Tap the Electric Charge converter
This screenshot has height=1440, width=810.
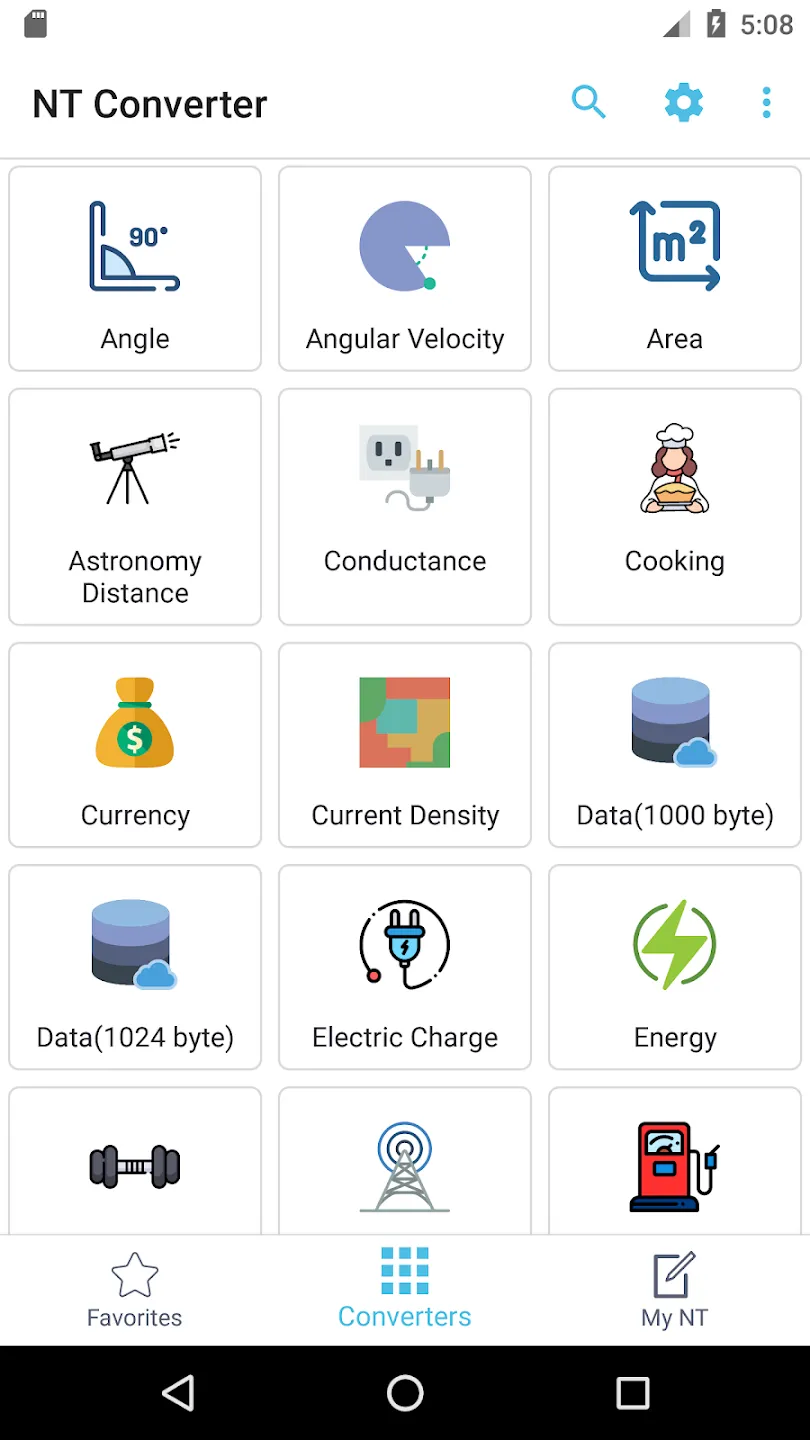tap(405, 967)
